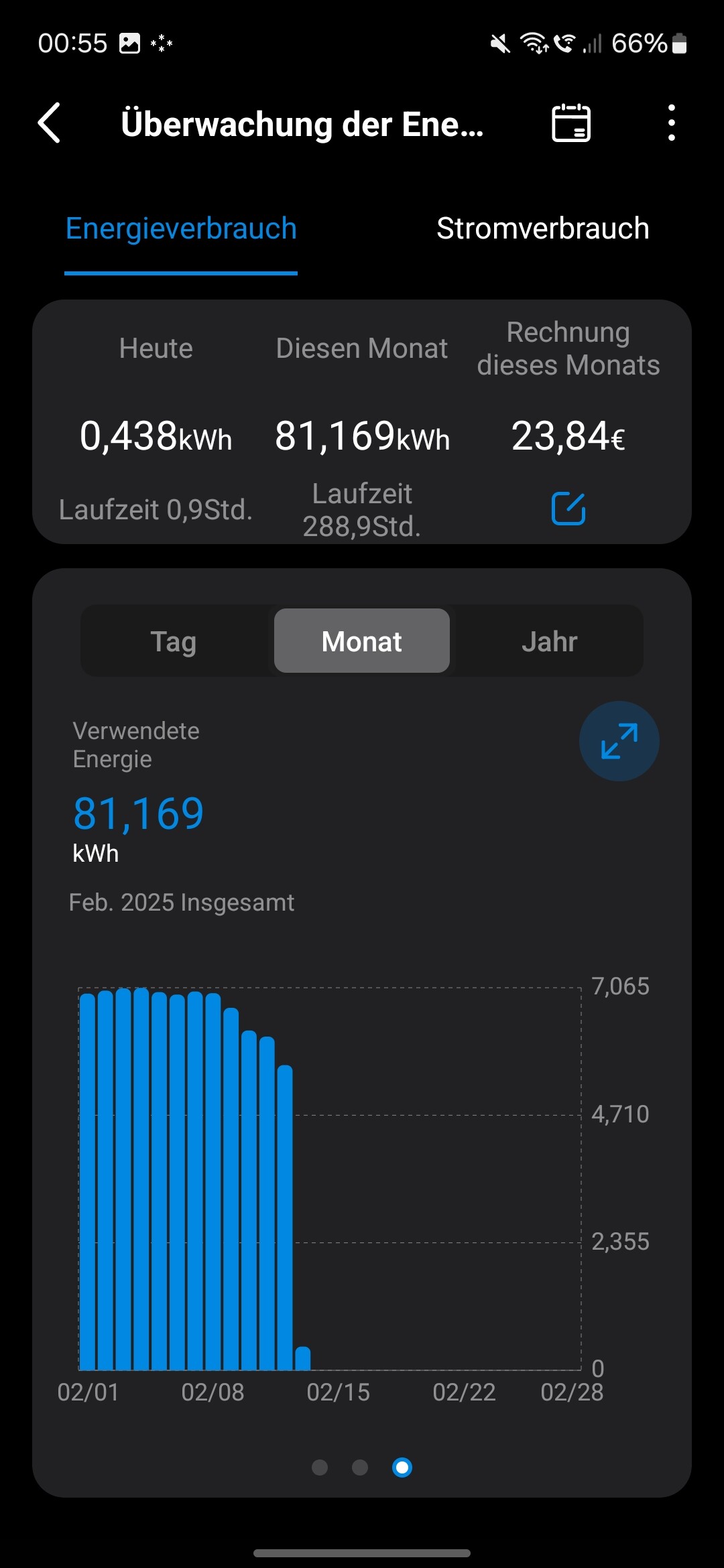Switch chart view to Jahr

coord(550,641)
